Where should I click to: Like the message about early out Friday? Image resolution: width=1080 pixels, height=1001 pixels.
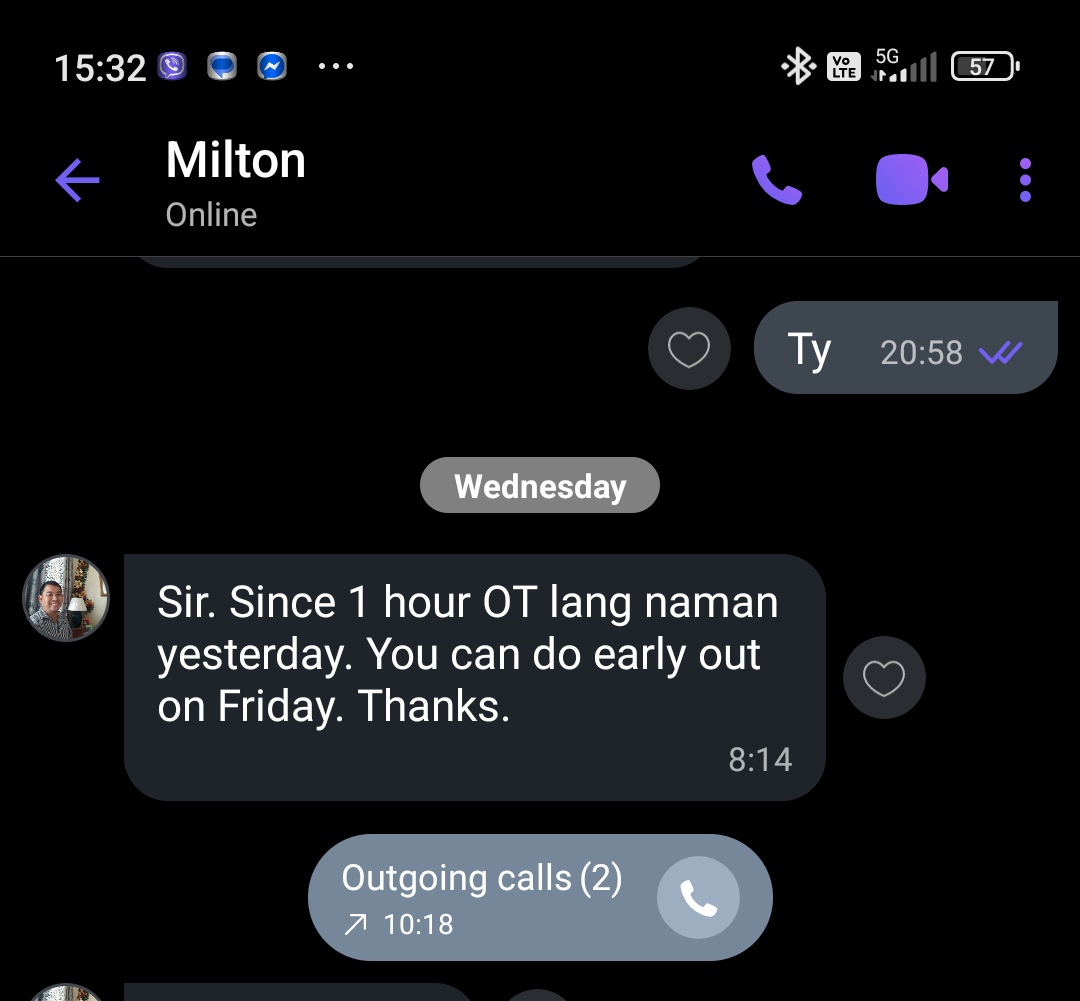click(884, 679)
